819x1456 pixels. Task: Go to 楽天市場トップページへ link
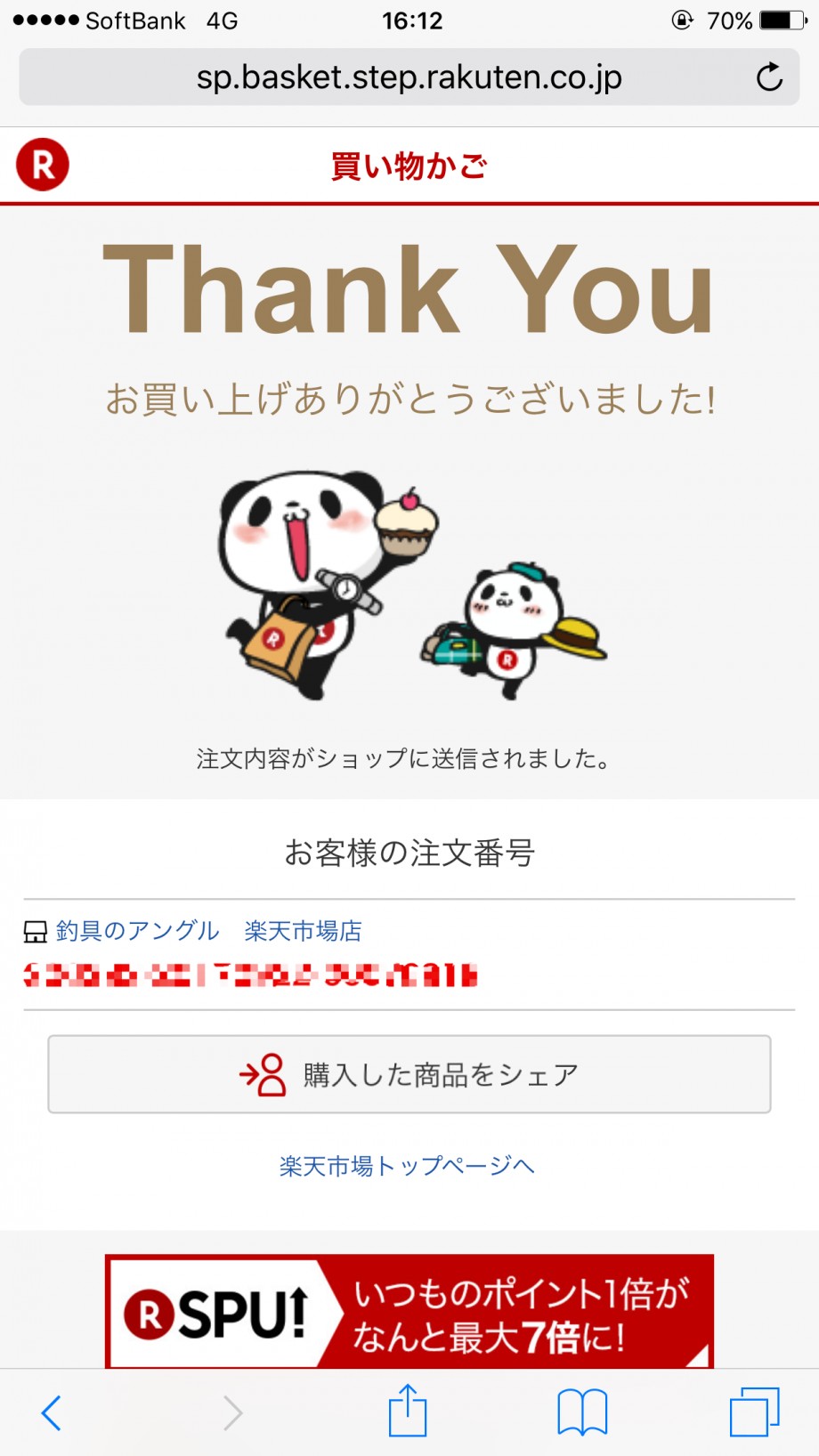click(407, 1166)
